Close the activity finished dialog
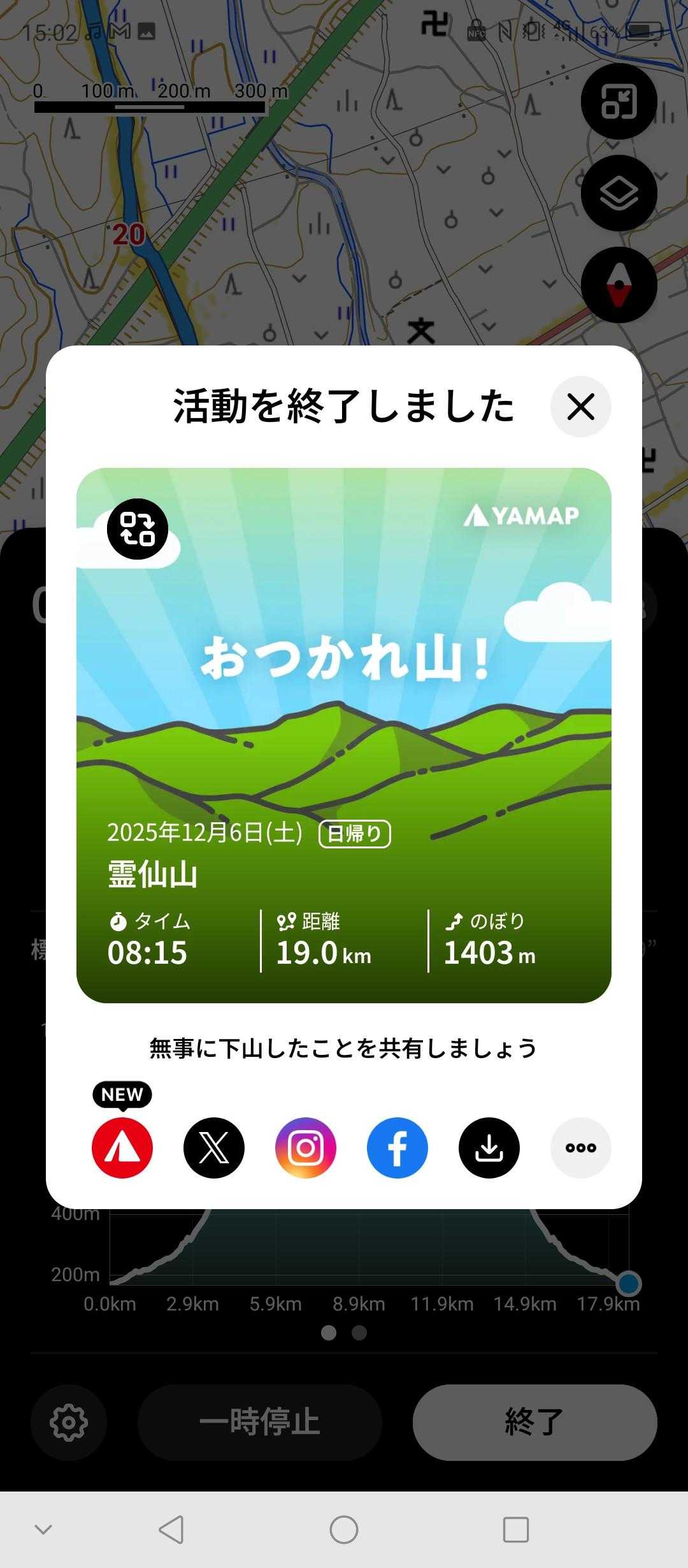 tap(580, 407)
